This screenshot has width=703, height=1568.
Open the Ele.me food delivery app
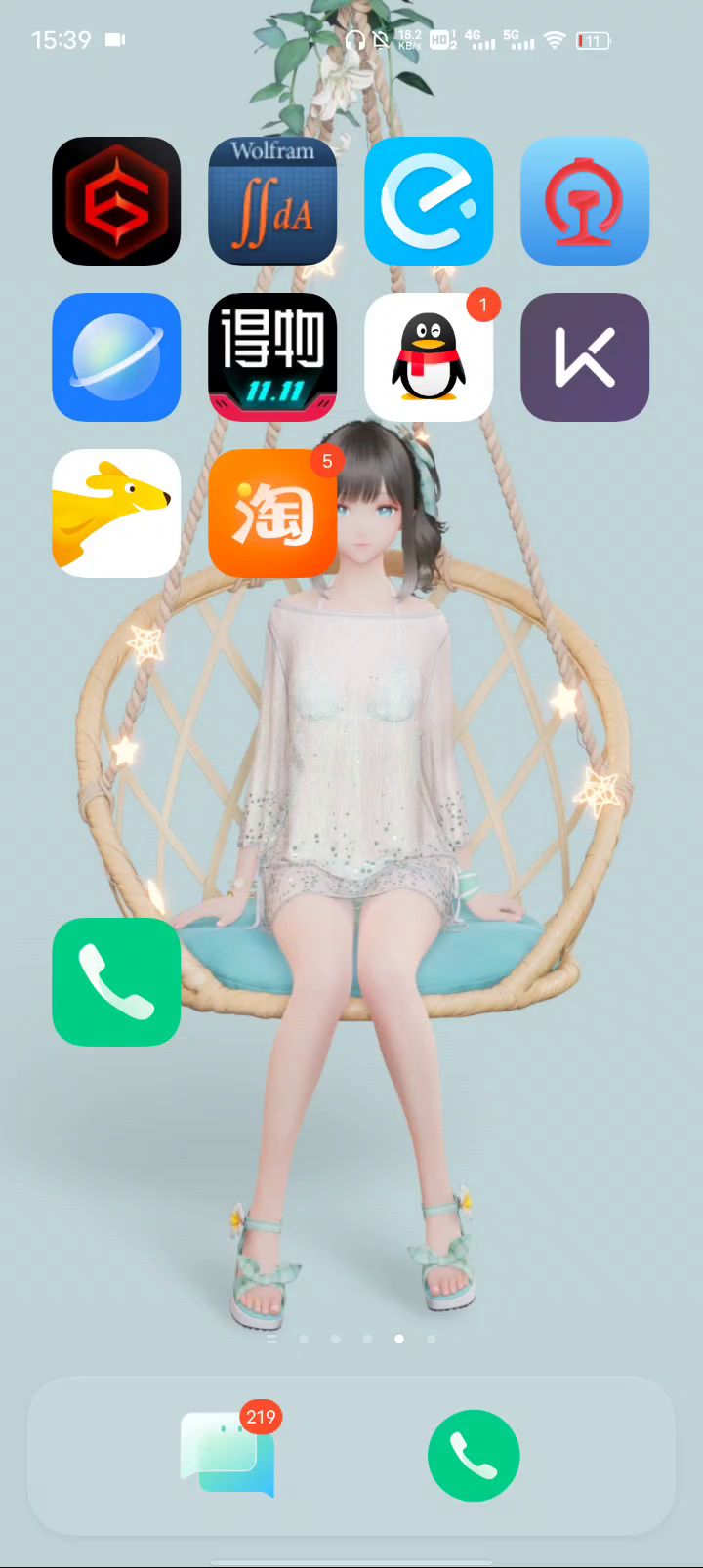429,201
